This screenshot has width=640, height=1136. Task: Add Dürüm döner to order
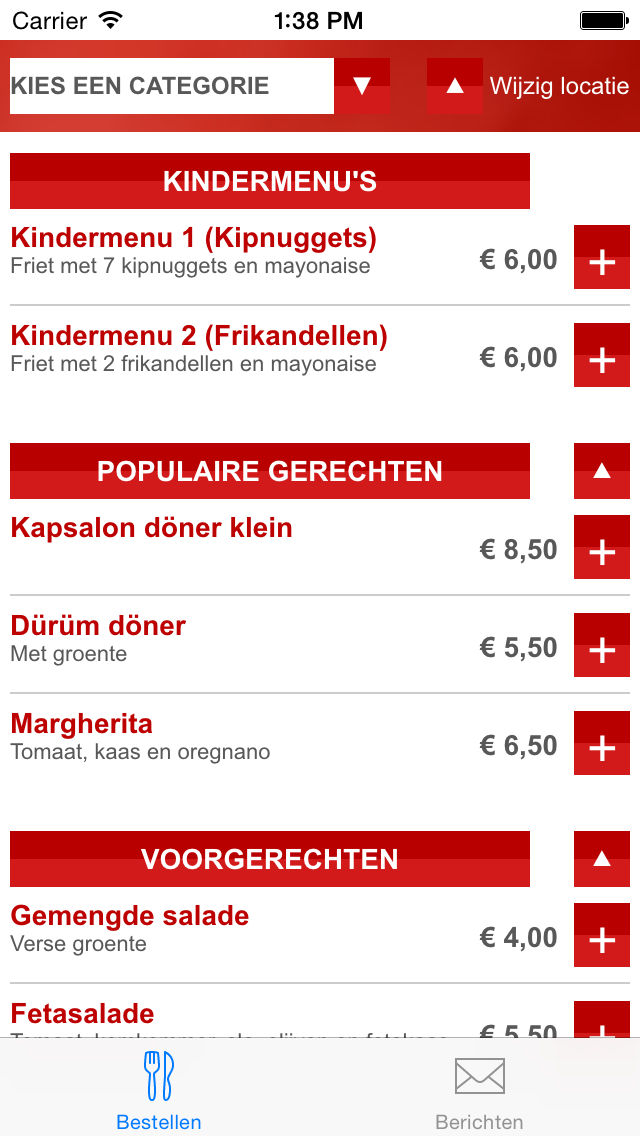(x=602, y=645)
